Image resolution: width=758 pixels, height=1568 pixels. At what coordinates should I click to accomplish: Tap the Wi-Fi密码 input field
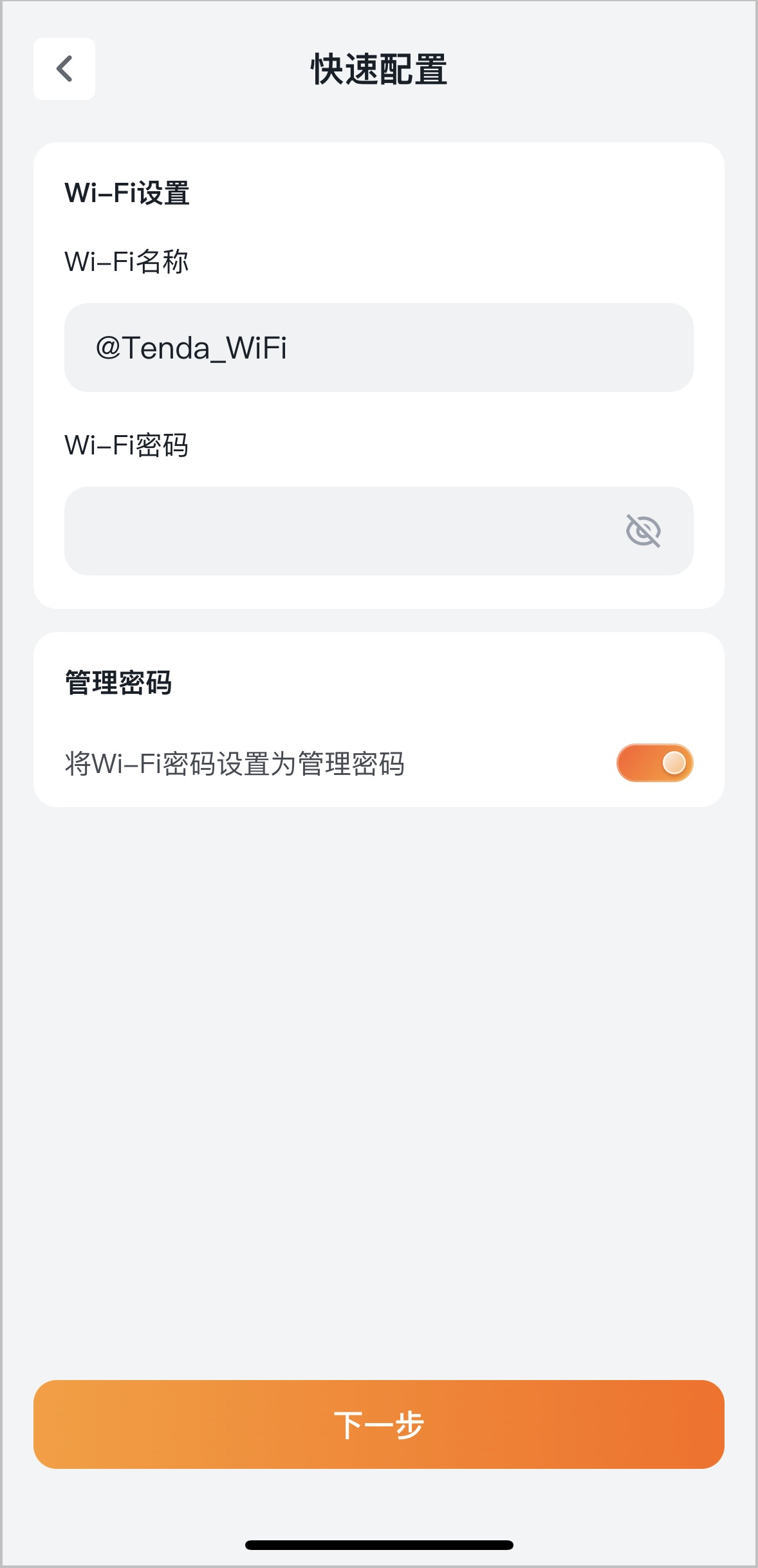tap(378, 531)
